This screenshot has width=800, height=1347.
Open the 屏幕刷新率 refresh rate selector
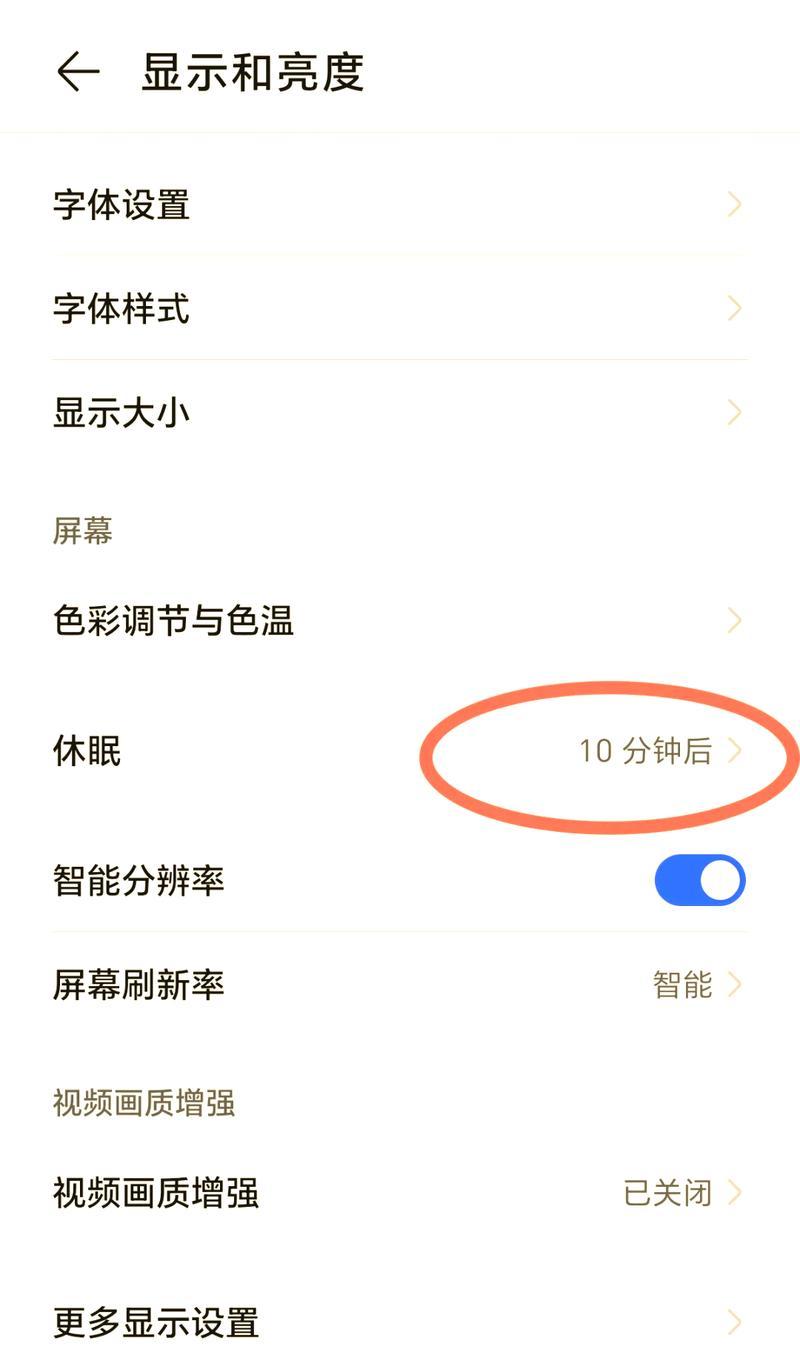(x=400, y=987)
